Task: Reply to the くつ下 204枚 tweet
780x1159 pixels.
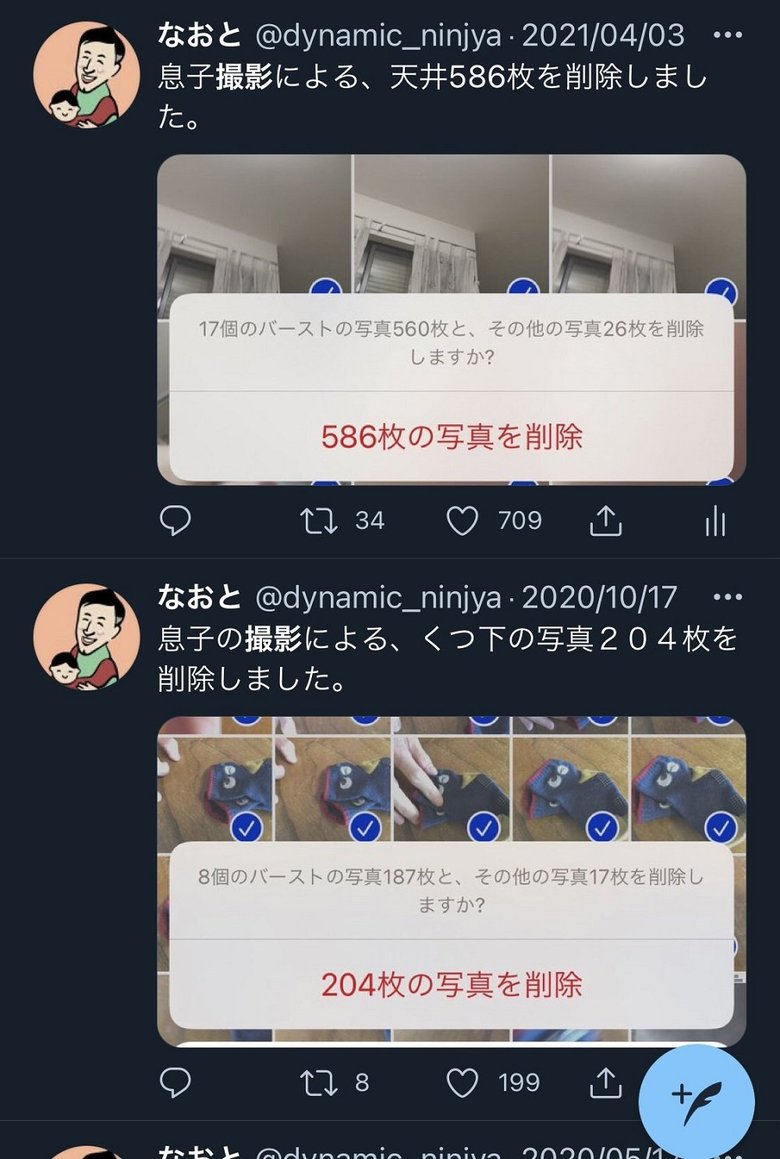Action: click(x=176, y=1082)
